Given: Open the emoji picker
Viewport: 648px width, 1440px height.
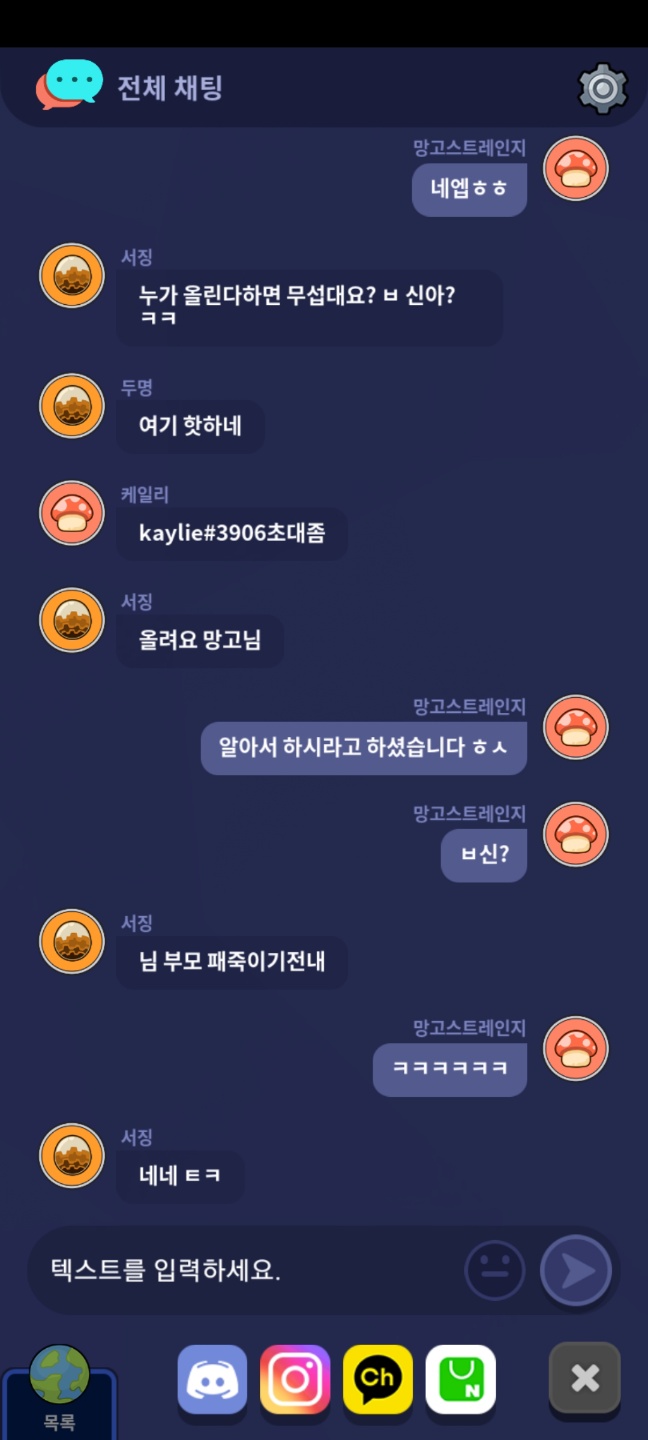Looking at the screenshot, I should [x=494, y=1271].
